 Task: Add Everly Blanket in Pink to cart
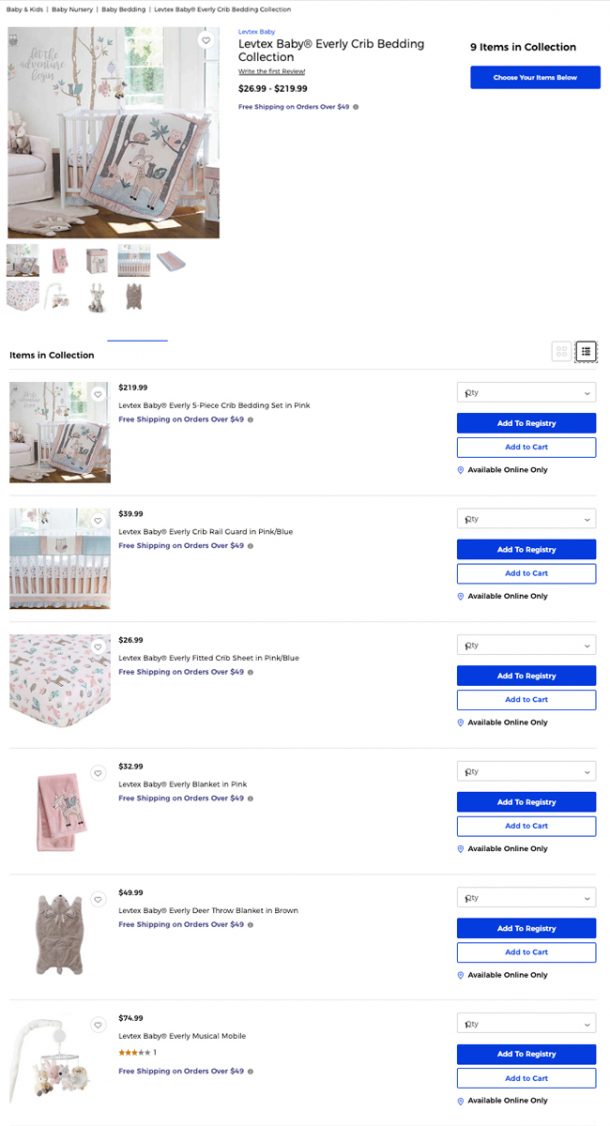[527, 826]
